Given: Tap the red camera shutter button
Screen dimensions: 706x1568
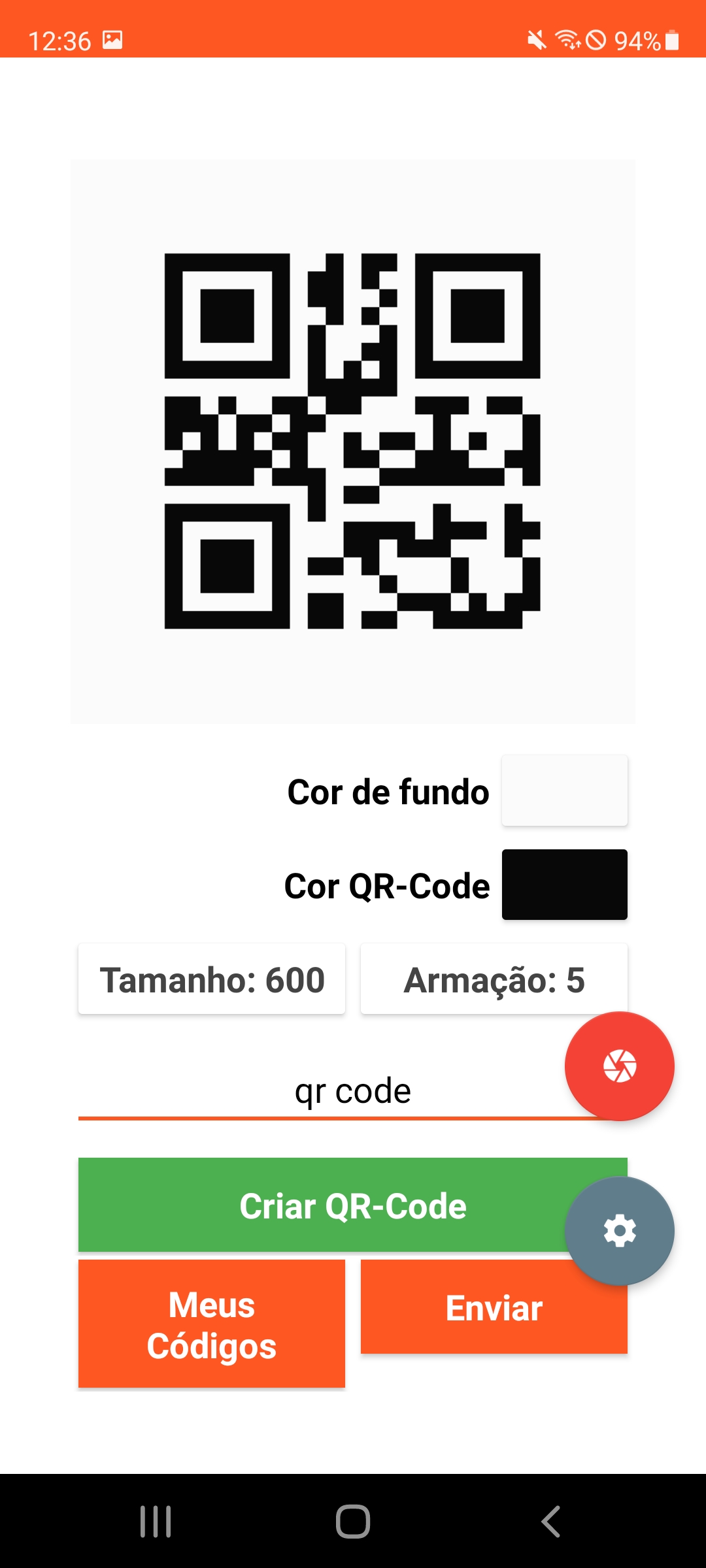Looking at the screenshot, I should pyautogui.click(x=620, y=1066).
